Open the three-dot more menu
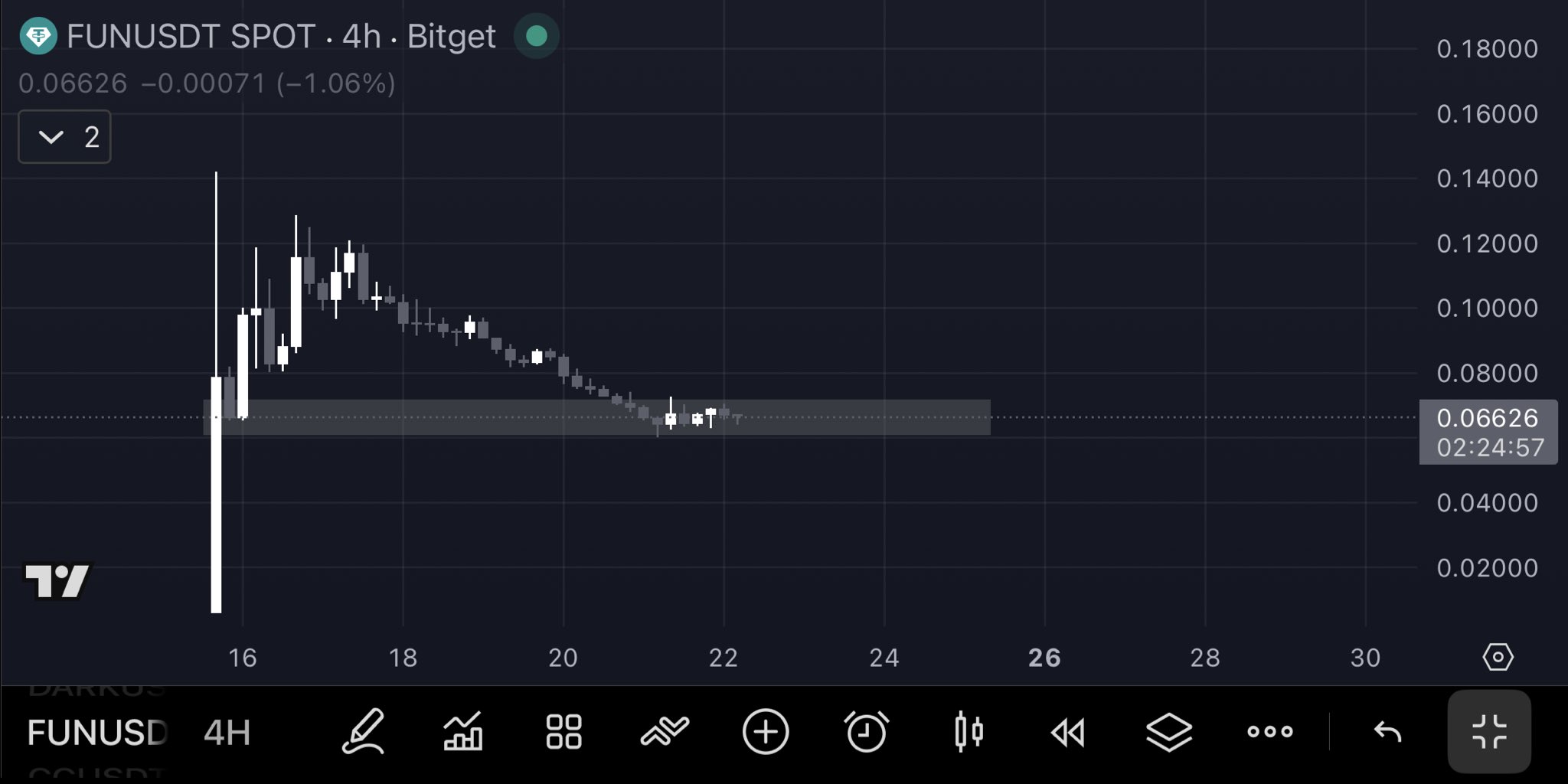The width and height of the screenshot is (1568, 784). point(1270,733)
